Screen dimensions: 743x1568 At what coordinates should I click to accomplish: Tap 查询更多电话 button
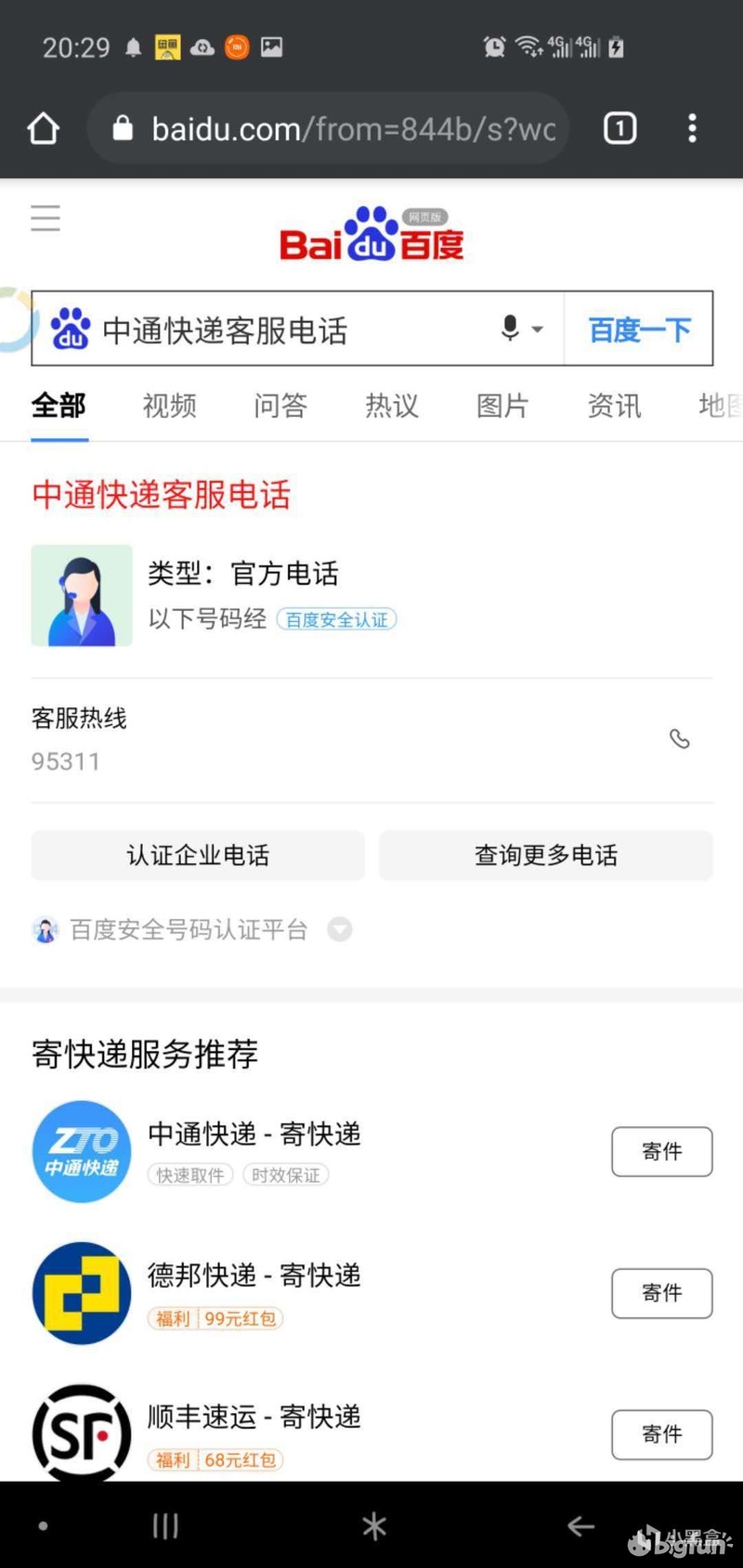coord(546,855)
